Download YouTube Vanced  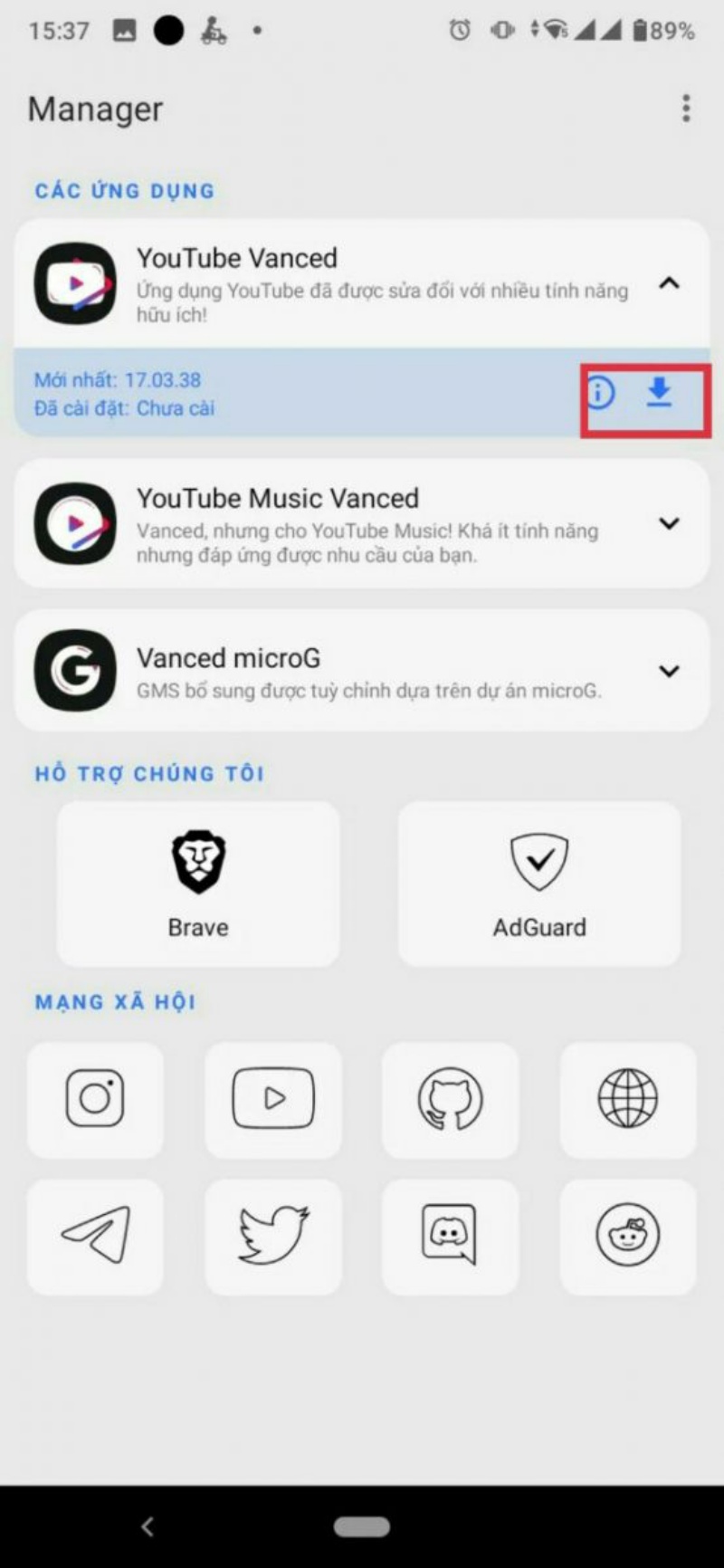coord(659,393)
